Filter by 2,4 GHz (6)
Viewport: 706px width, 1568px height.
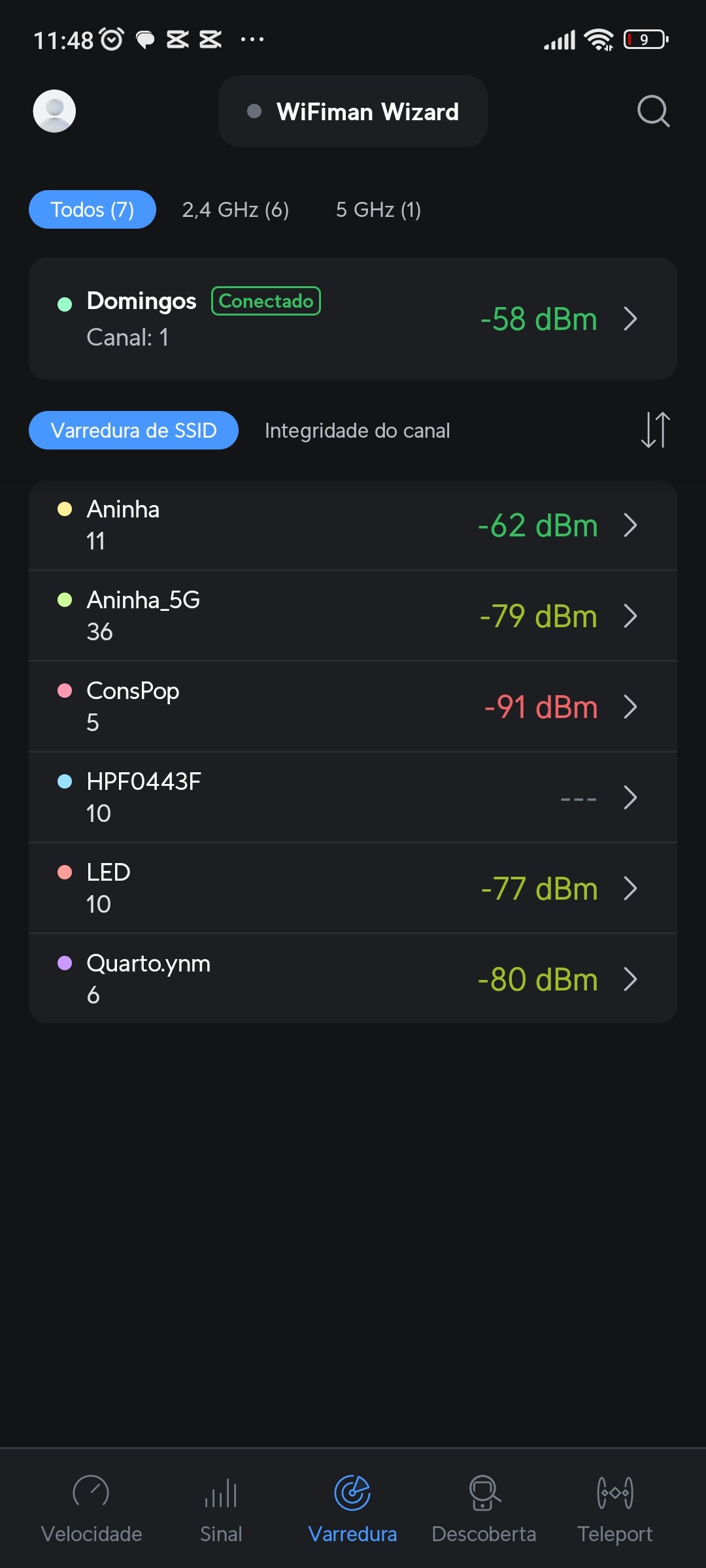(x=235, y=210)
